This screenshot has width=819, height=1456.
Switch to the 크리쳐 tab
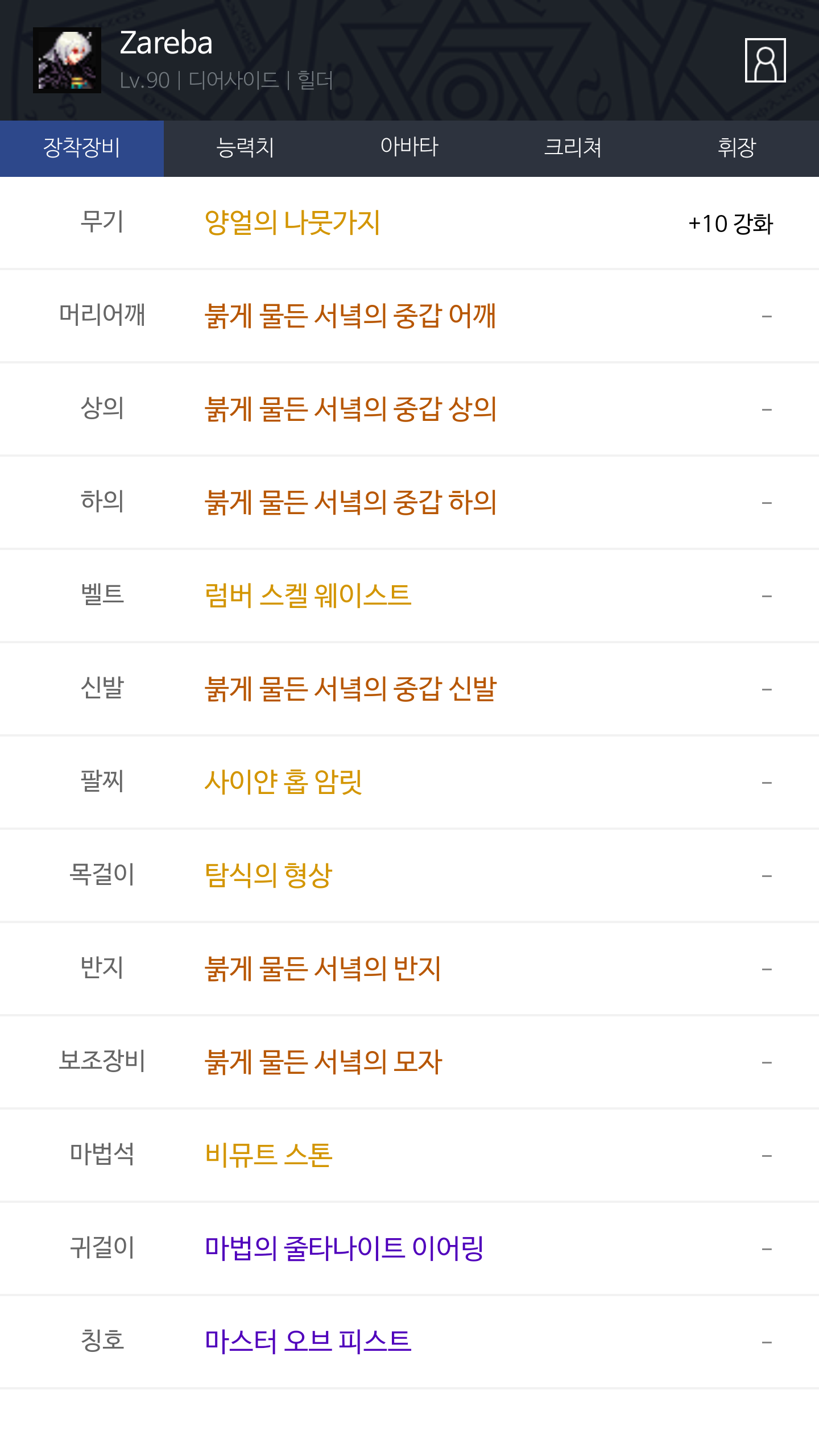(x=573, y=148)
